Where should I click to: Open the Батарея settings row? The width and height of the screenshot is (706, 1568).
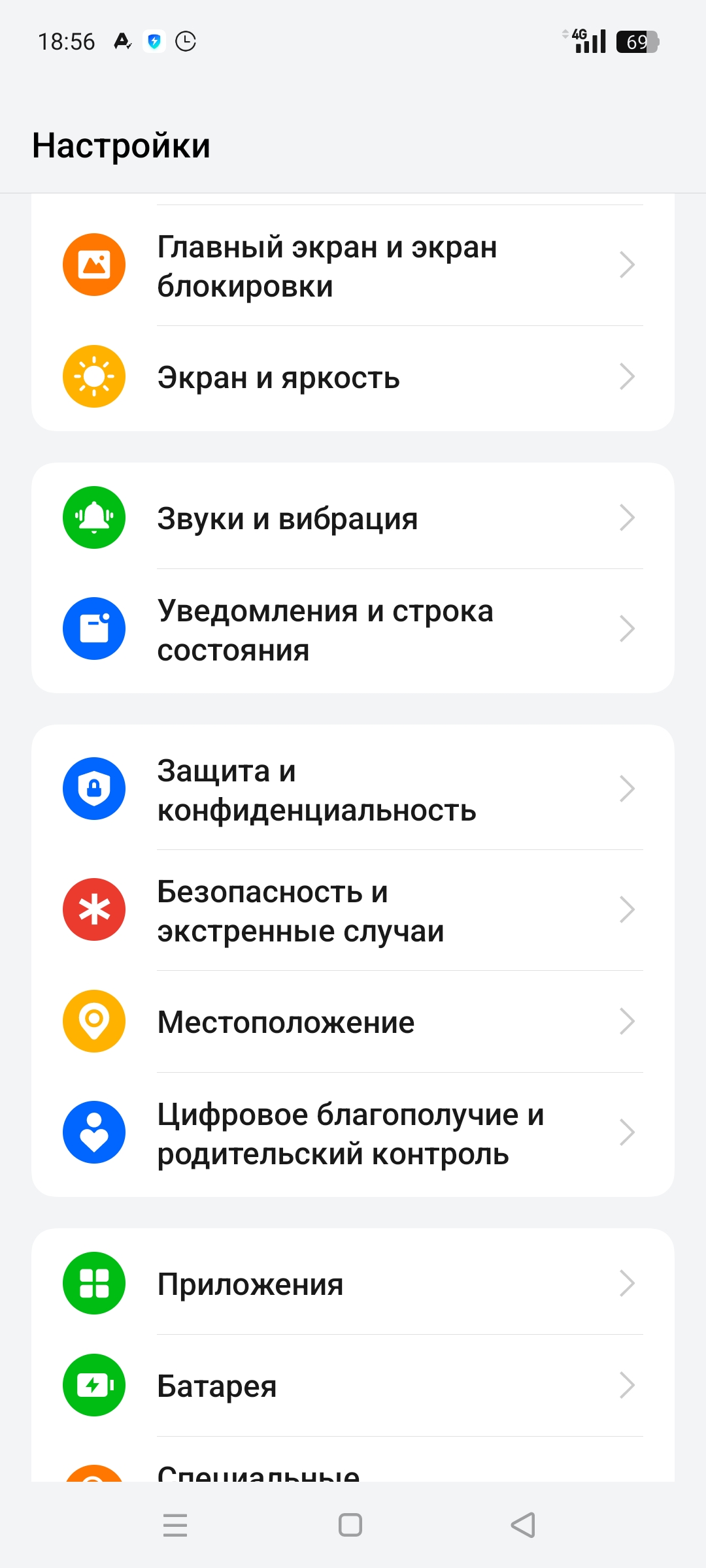coord(353,1385)
